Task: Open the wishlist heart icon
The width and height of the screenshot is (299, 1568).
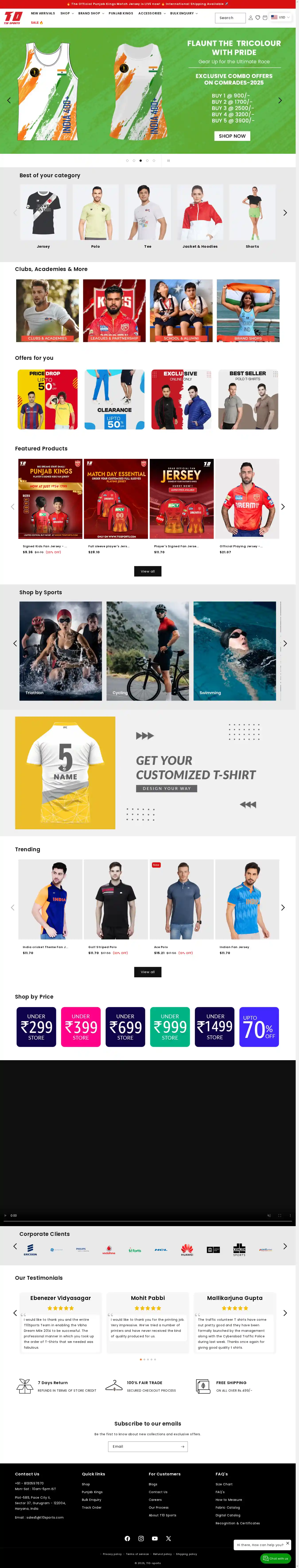Action: coord(258,18)
